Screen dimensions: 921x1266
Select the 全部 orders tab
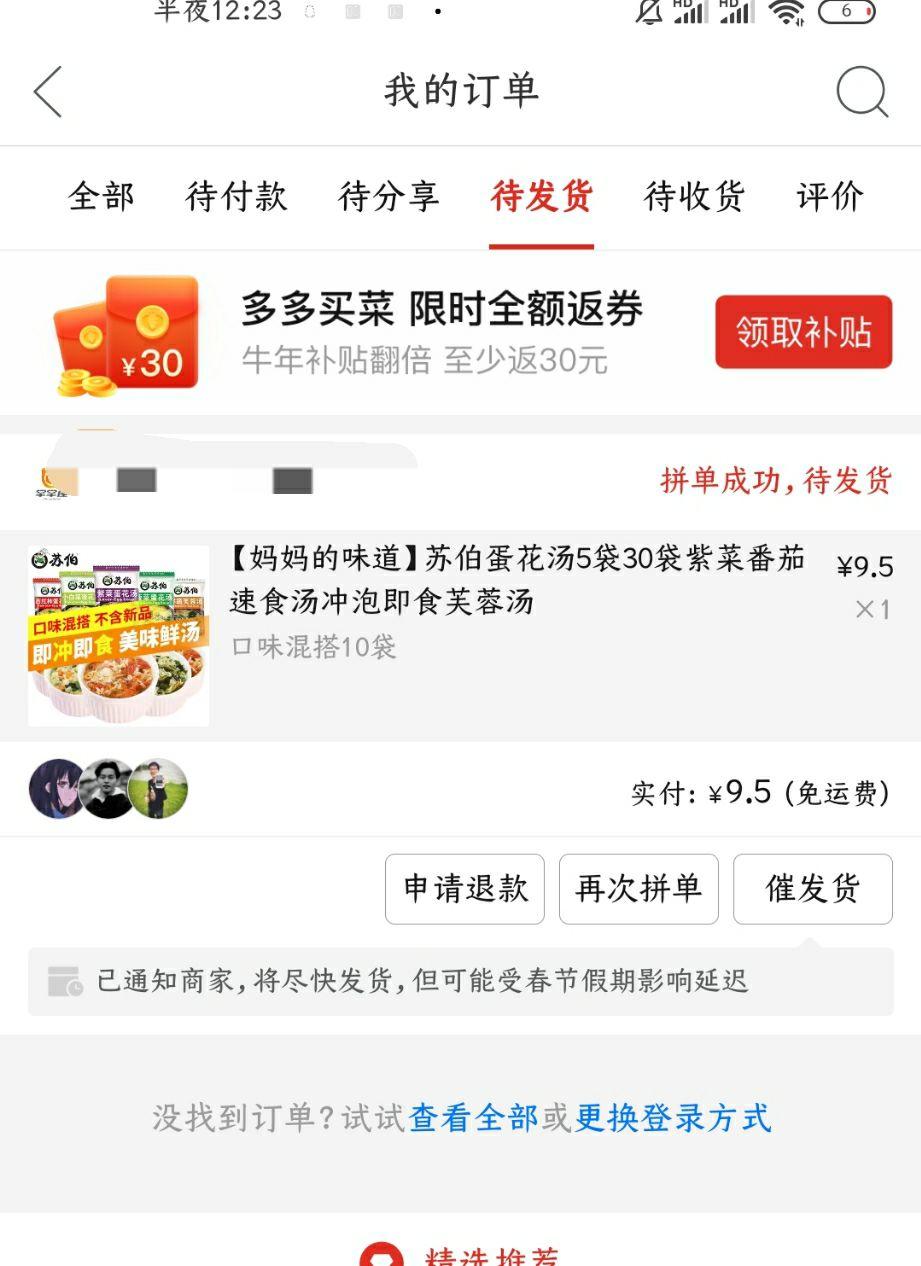[x=100, y=198]
